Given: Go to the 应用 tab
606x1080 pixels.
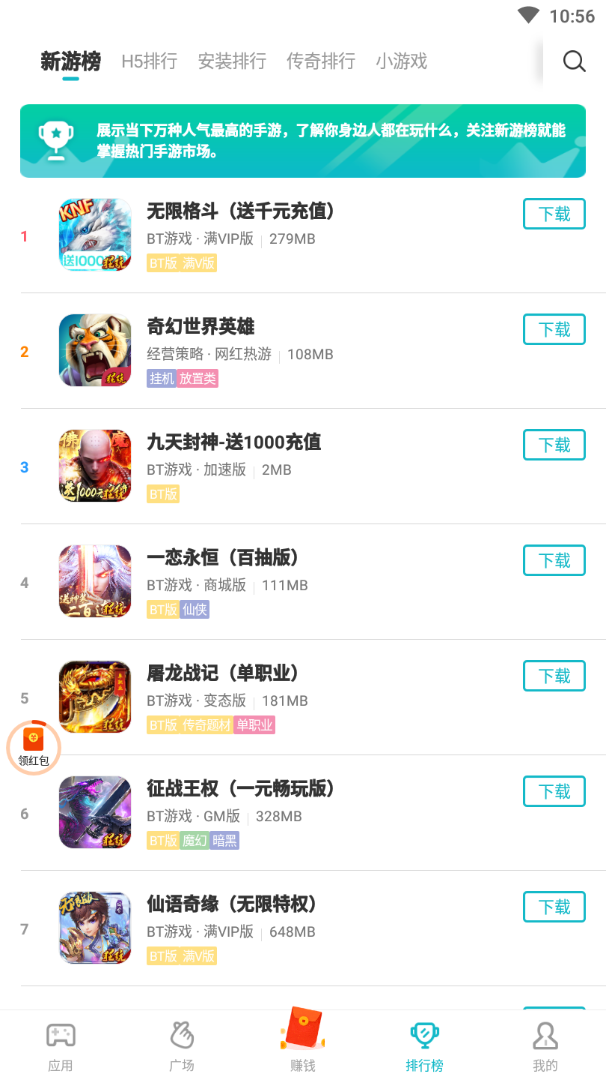Looking at the screenshot, I should pos(60,1045).
